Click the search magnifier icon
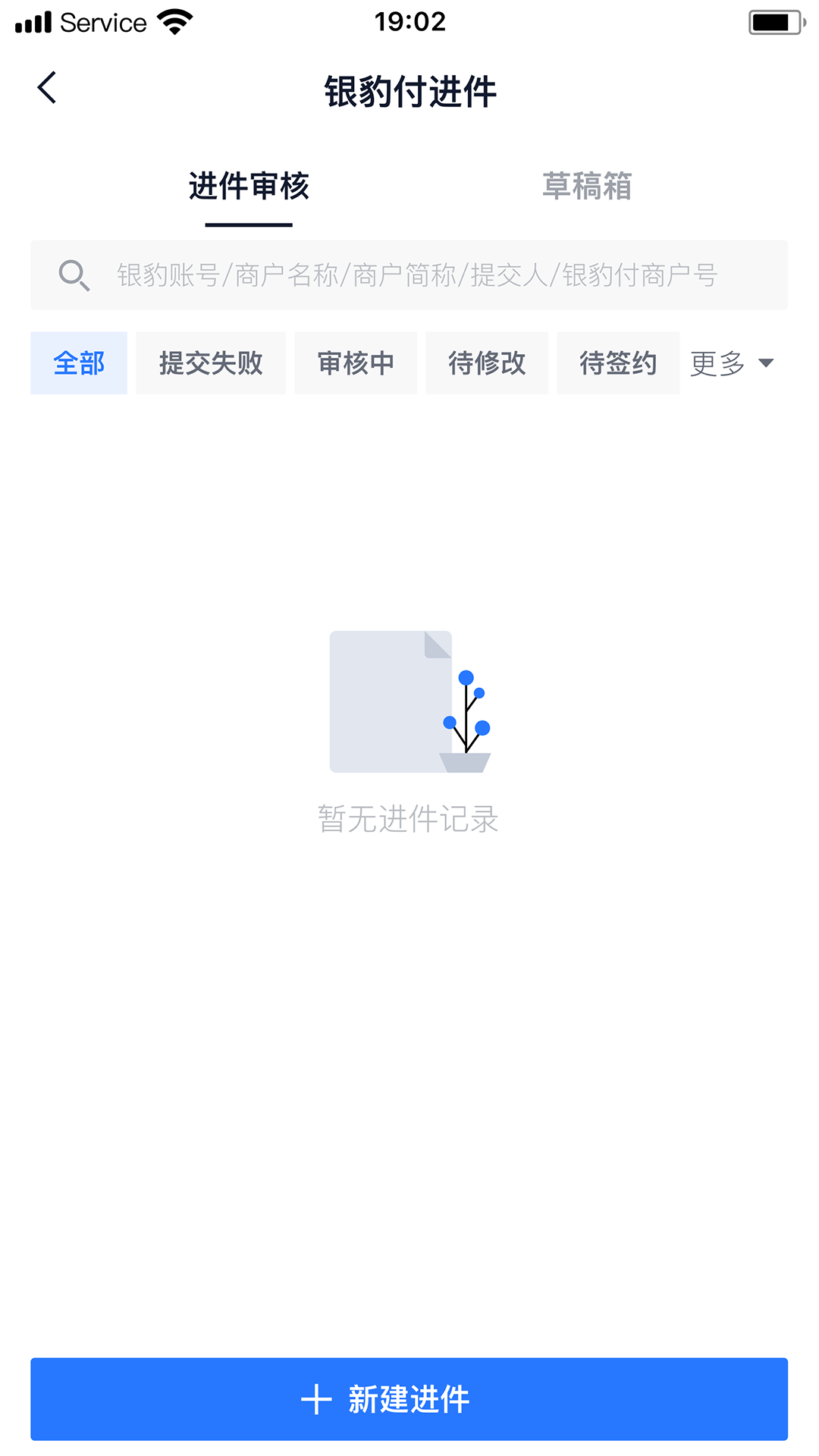Viewport: 819px width, 1456px height. coord(74,275)
